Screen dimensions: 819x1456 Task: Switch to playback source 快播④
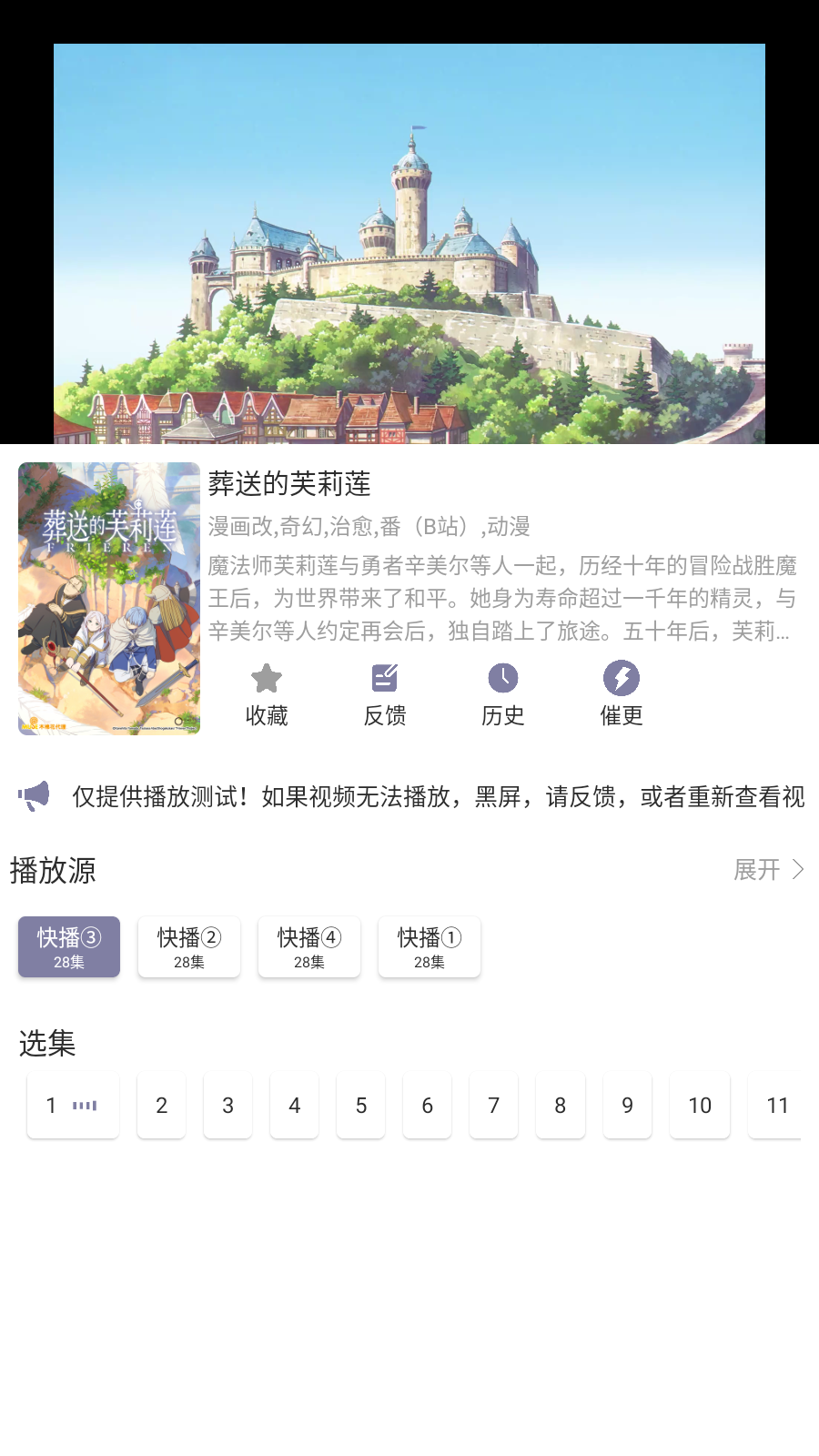click(x=309, y=947)
